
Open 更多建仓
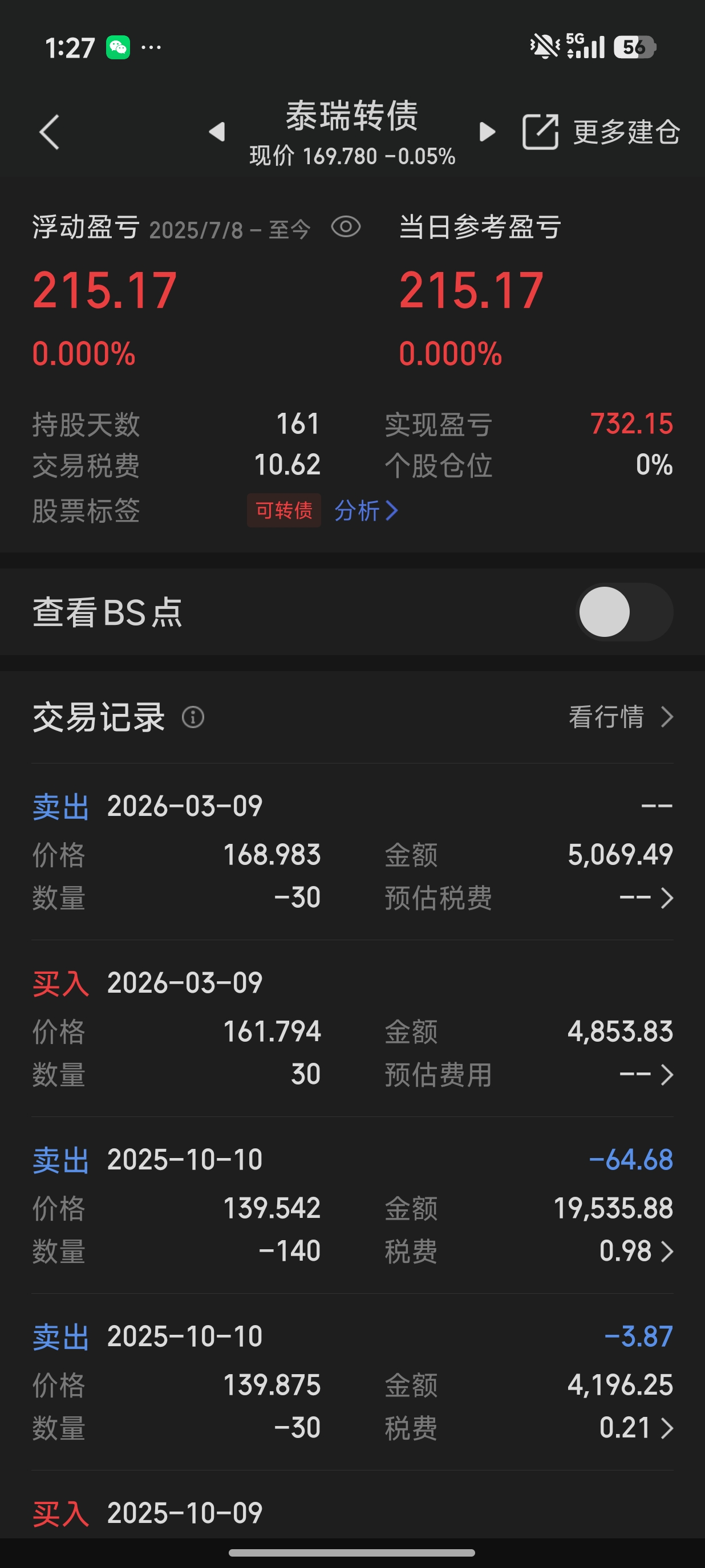pyautogui.click(x=626, y=132)
